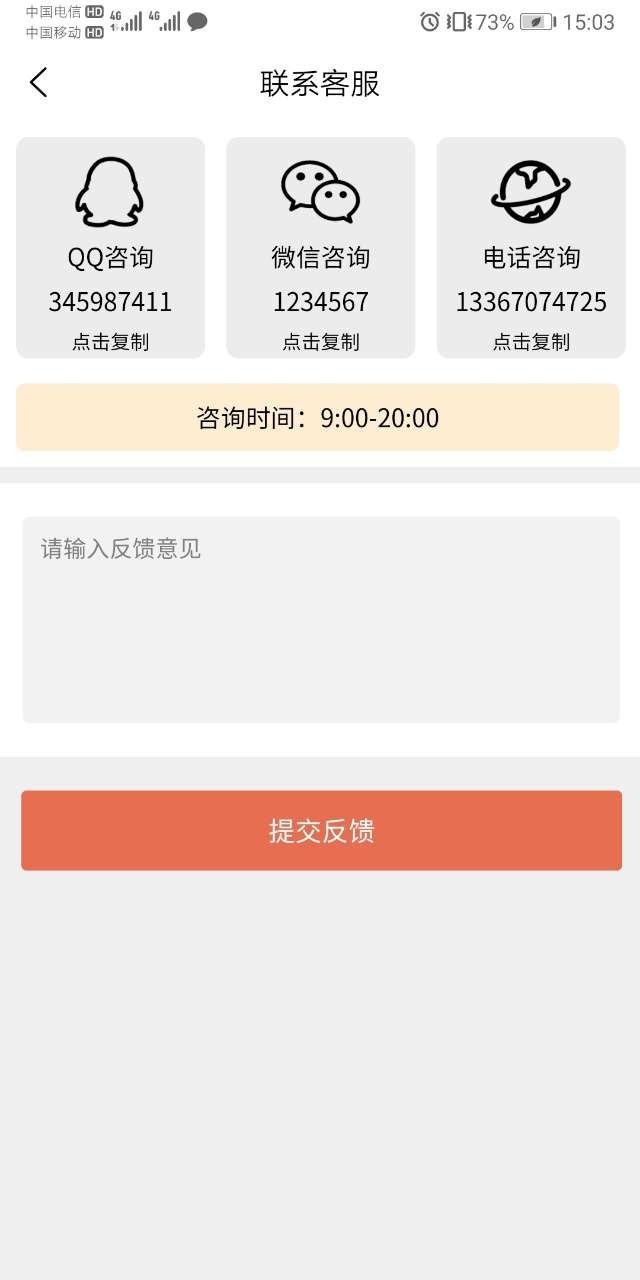Viewport: 640px width, 1280px height.
Task: Copy the 电话咨询 number 13367074725
Action: (x=531, y=341)
